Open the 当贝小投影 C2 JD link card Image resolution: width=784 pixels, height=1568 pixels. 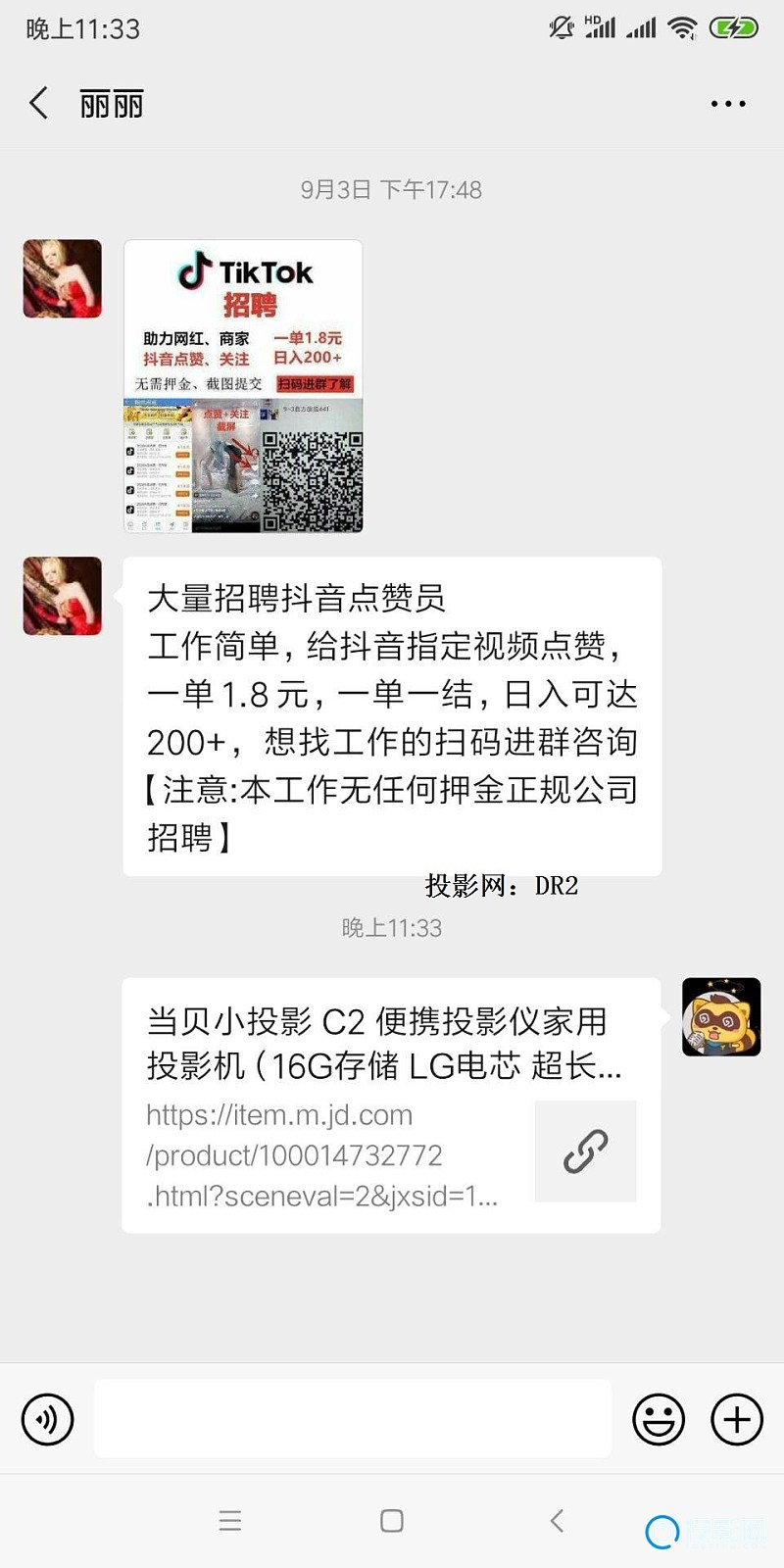point(391,1104)
